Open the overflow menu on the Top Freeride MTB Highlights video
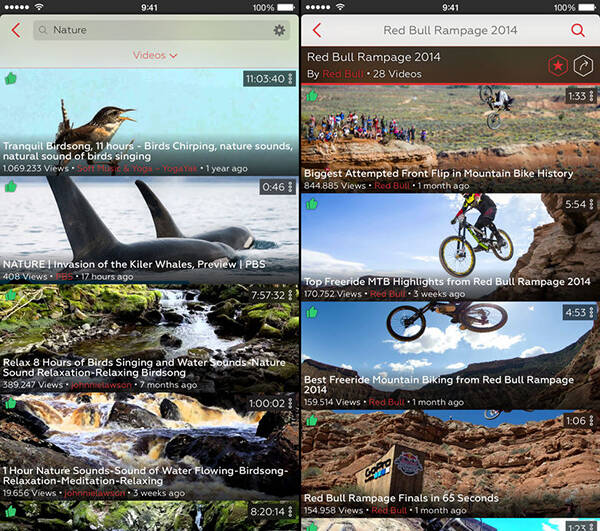The image size is (600, 531). click(x=591, y=205)
